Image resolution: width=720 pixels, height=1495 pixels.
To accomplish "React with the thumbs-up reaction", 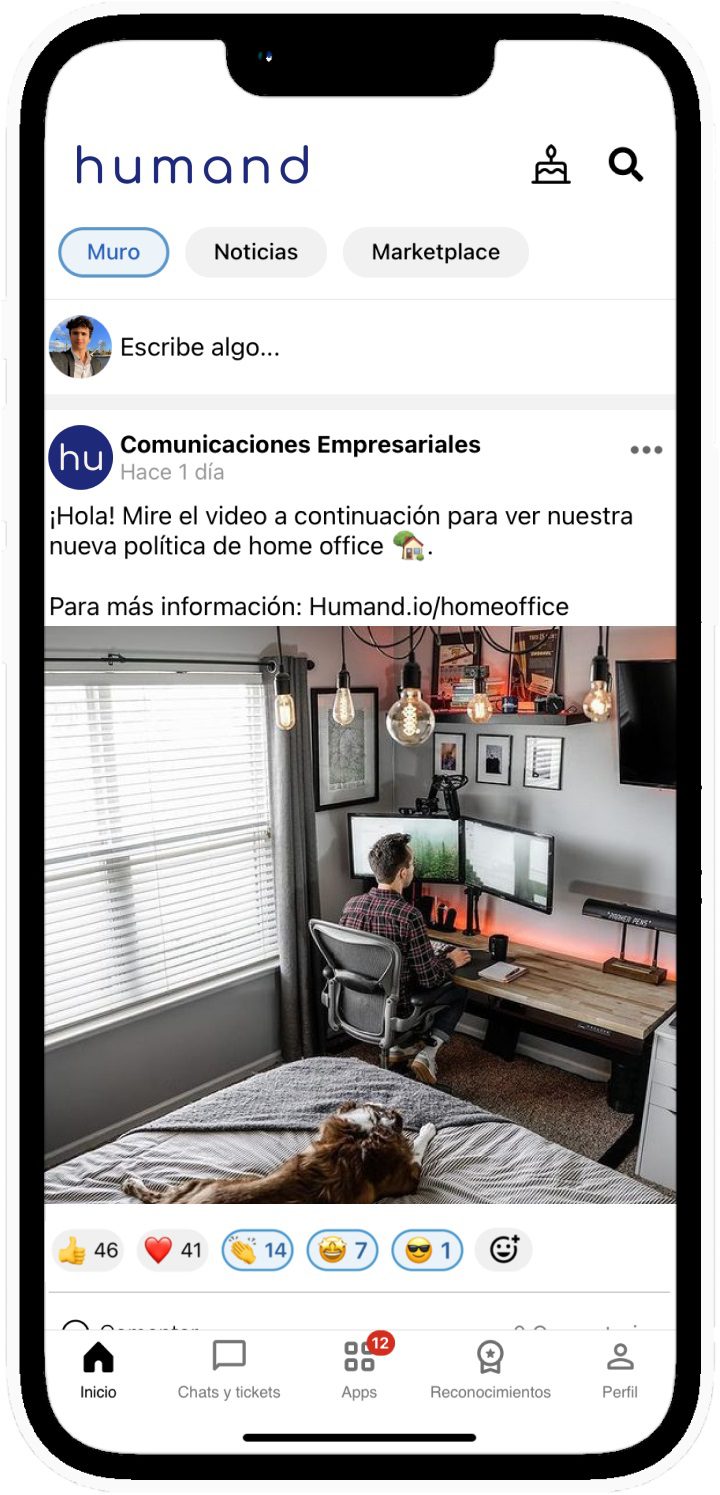I will tap(88, 1250).
